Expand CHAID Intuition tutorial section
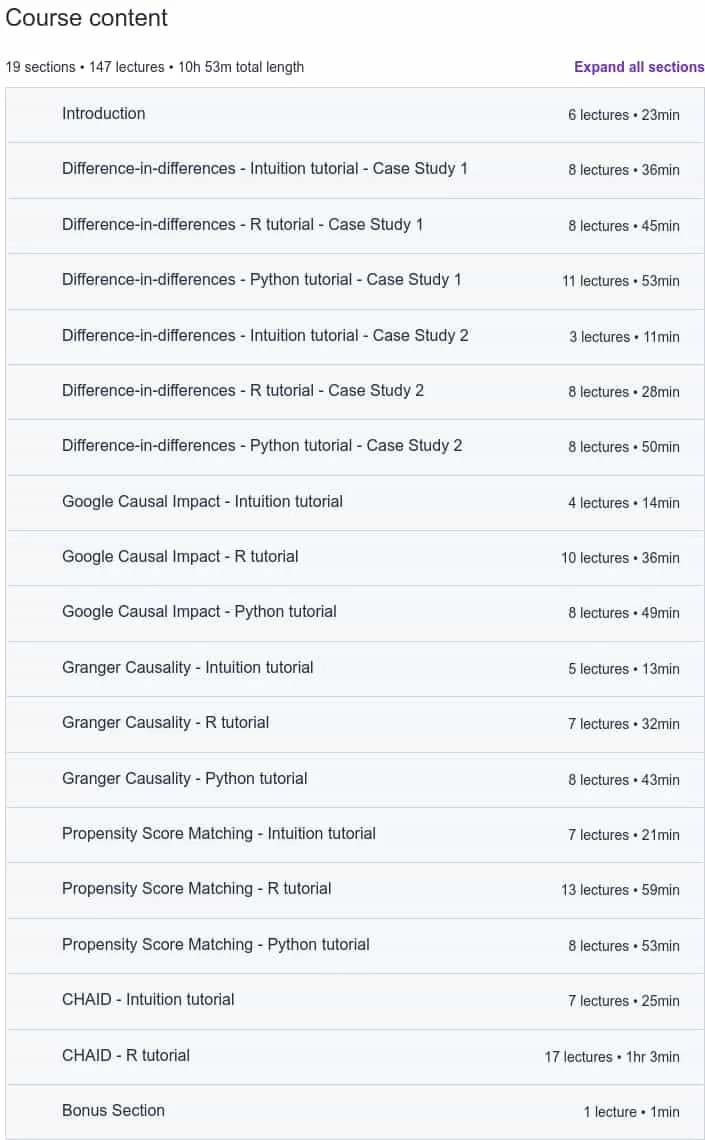This screenshot has height=1140, width=705. coord(355,1001)
